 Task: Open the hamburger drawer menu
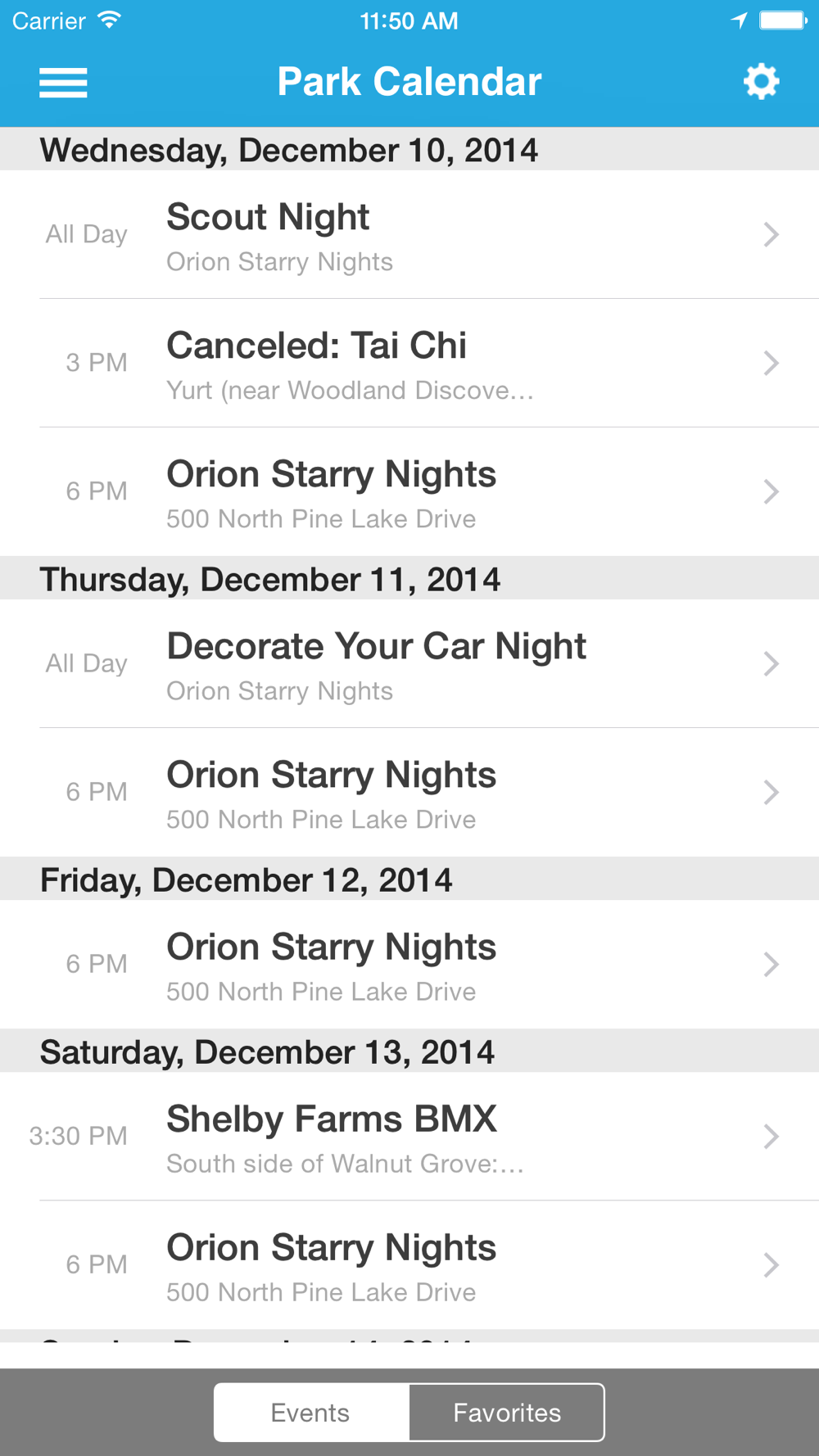[63, 83]
